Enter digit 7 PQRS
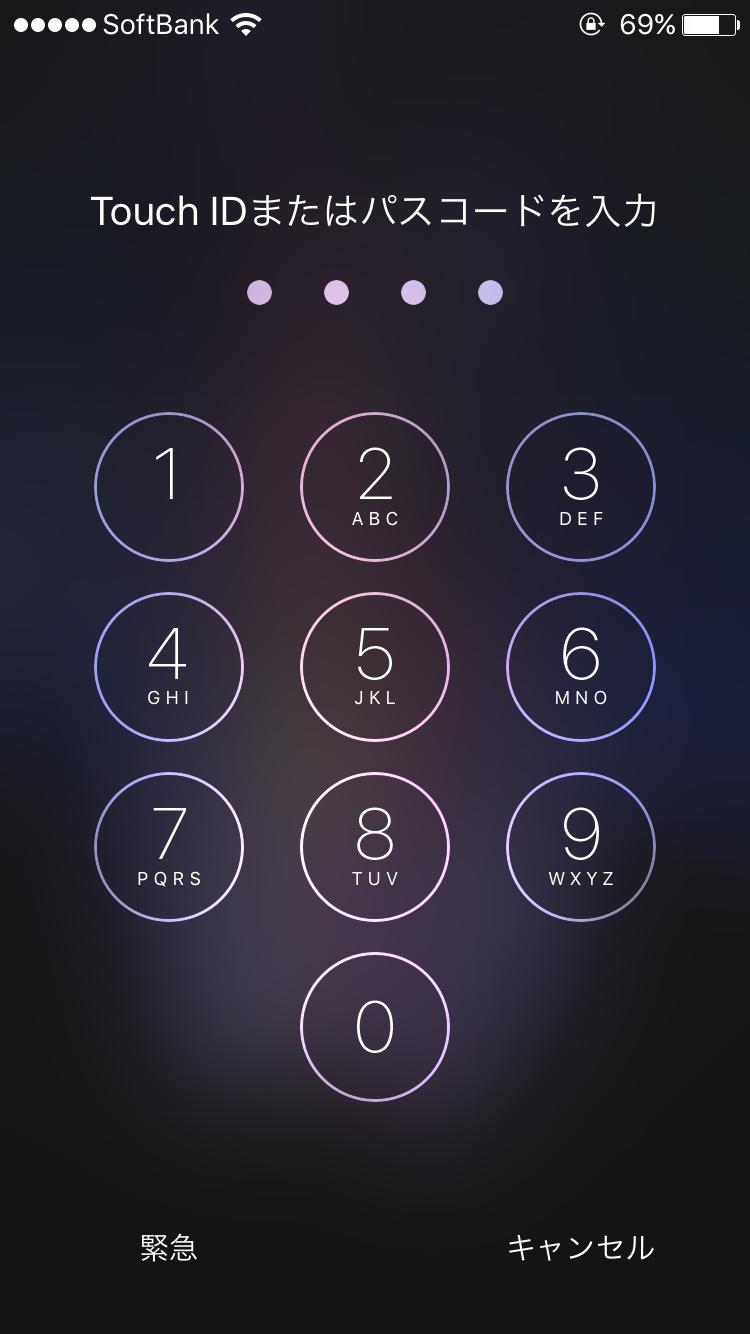 coord(169,847)
